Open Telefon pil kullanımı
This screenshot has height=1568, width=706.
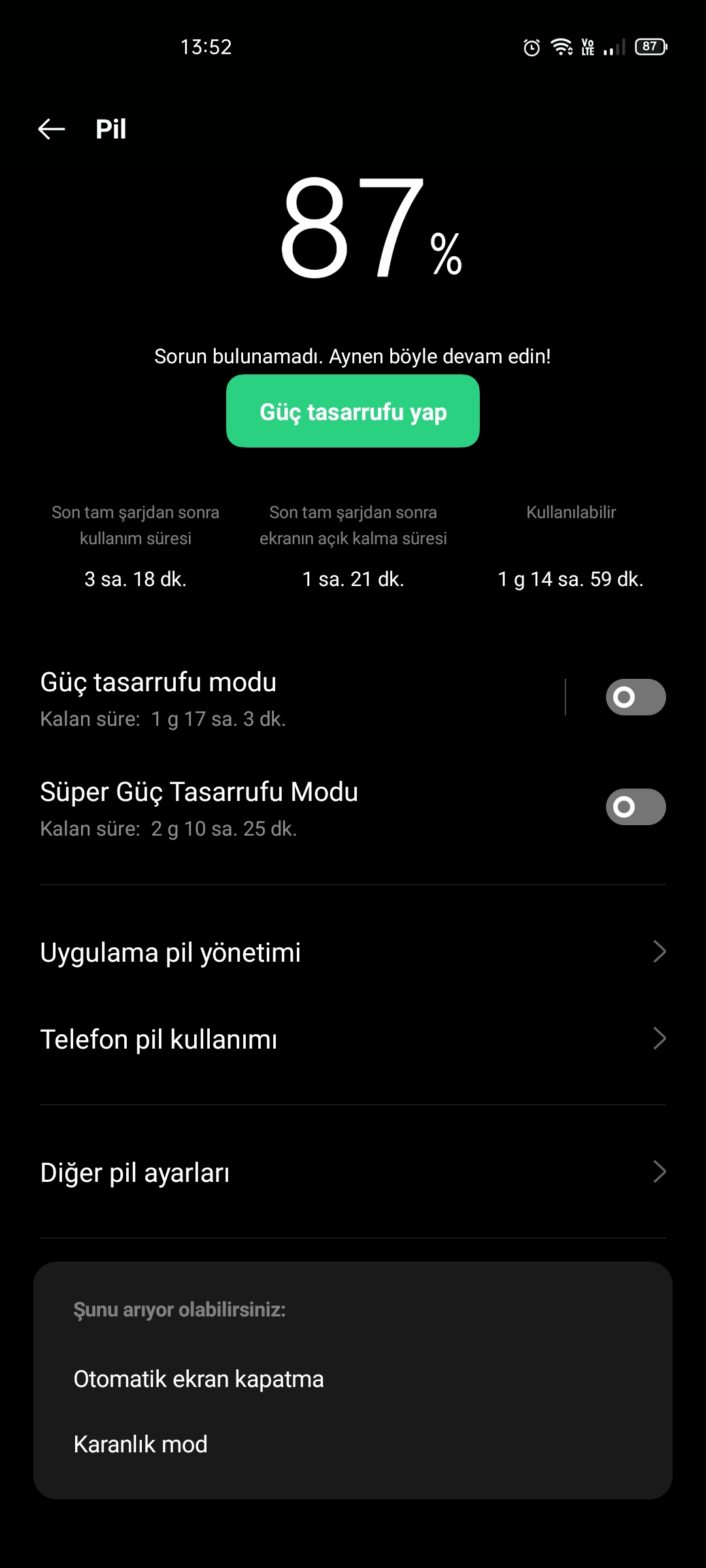[x=353, y=1039]
